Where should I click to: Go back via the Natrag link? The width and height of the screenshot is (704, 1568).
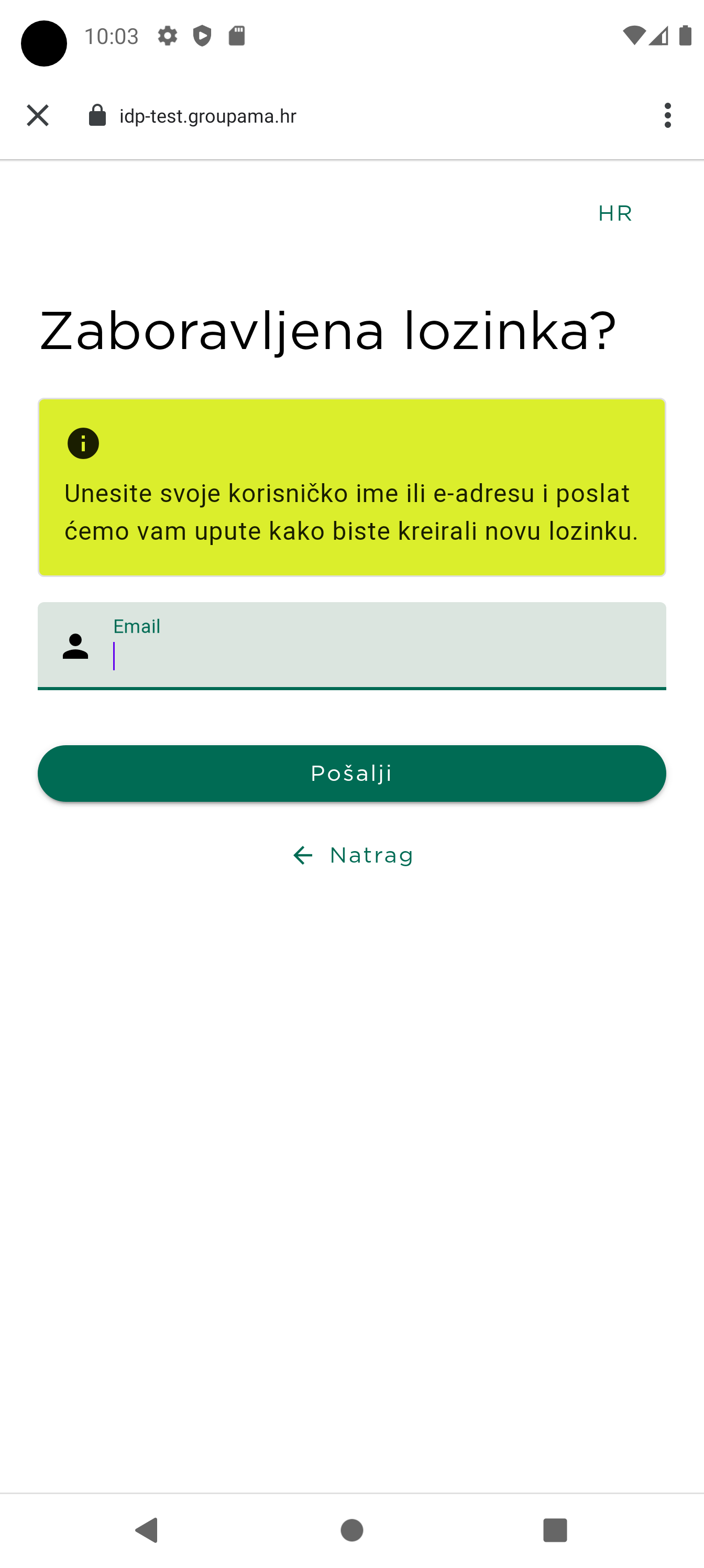click(353, 855)
